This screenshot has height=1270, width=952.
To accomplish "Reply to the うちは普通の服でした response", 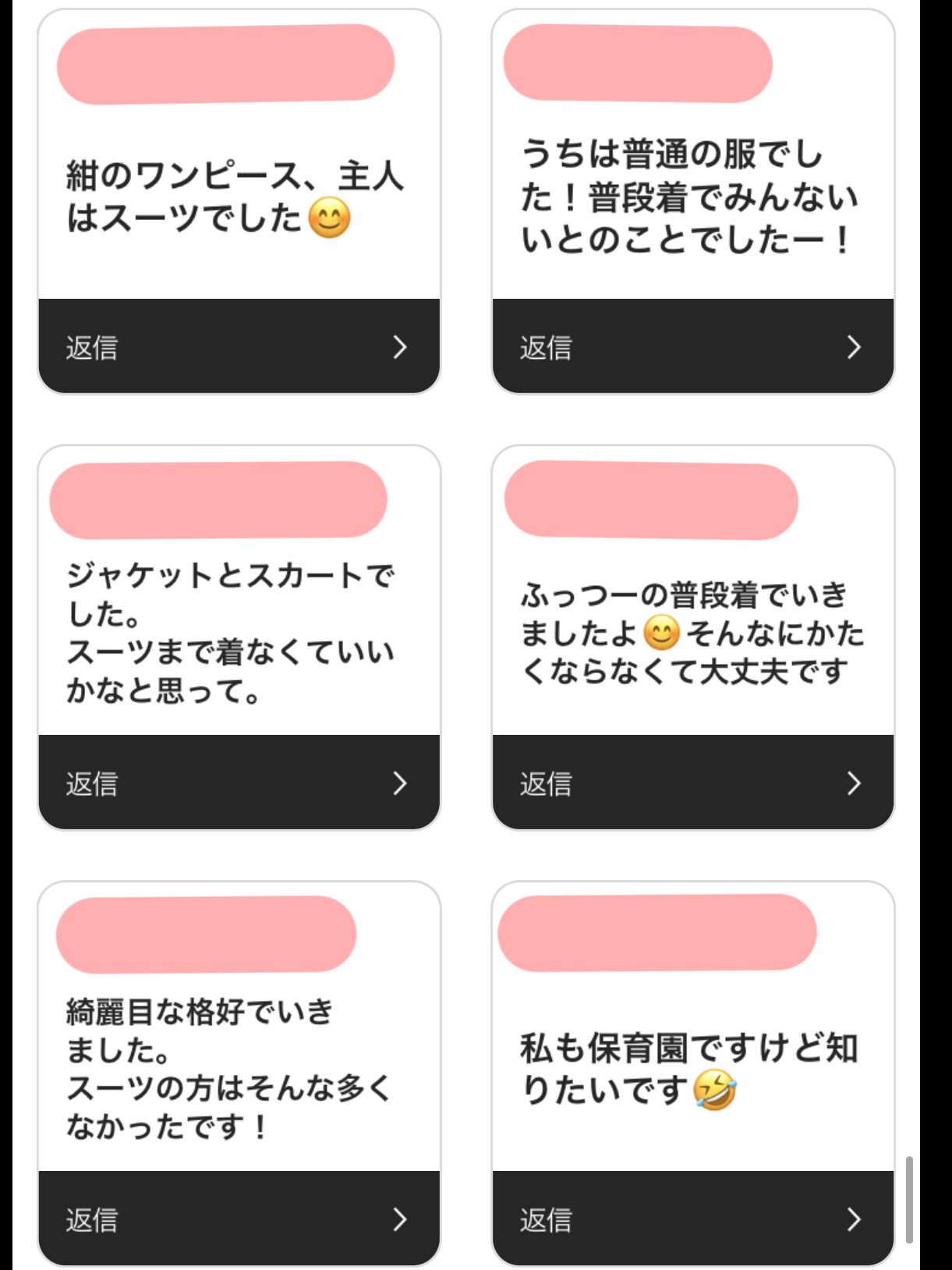I will [x=692, y=346].
